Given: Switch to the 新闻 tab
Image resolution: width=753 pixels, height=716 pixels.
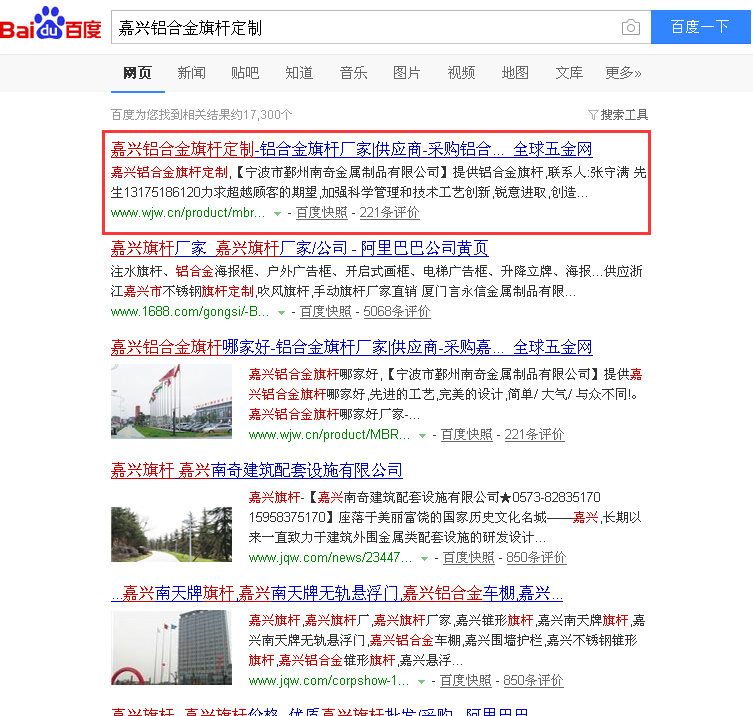Looking at the screenshot, I should pyautogui.click(x=191, y=73).
